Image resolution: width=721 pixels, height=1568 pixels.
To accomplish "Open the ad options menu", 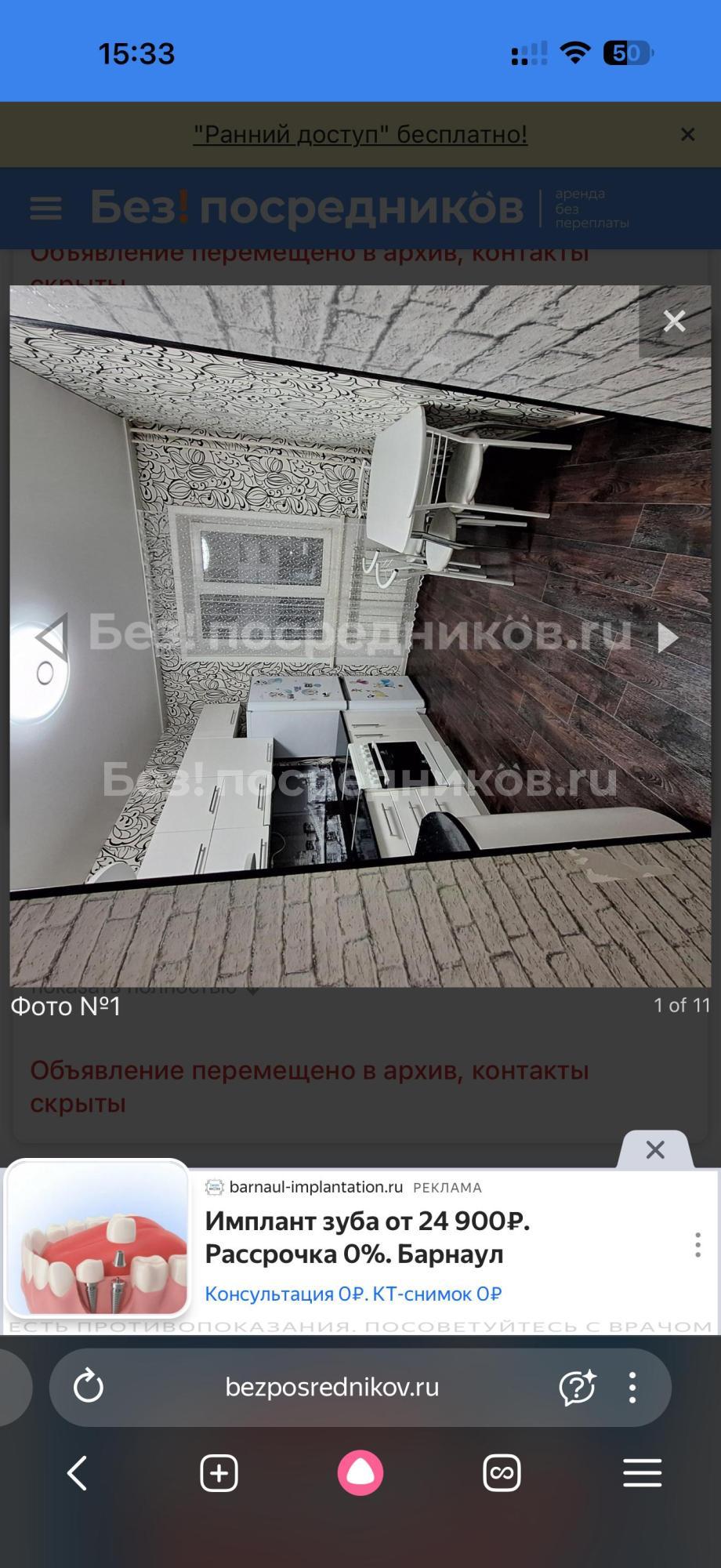I will (697, 1245).
